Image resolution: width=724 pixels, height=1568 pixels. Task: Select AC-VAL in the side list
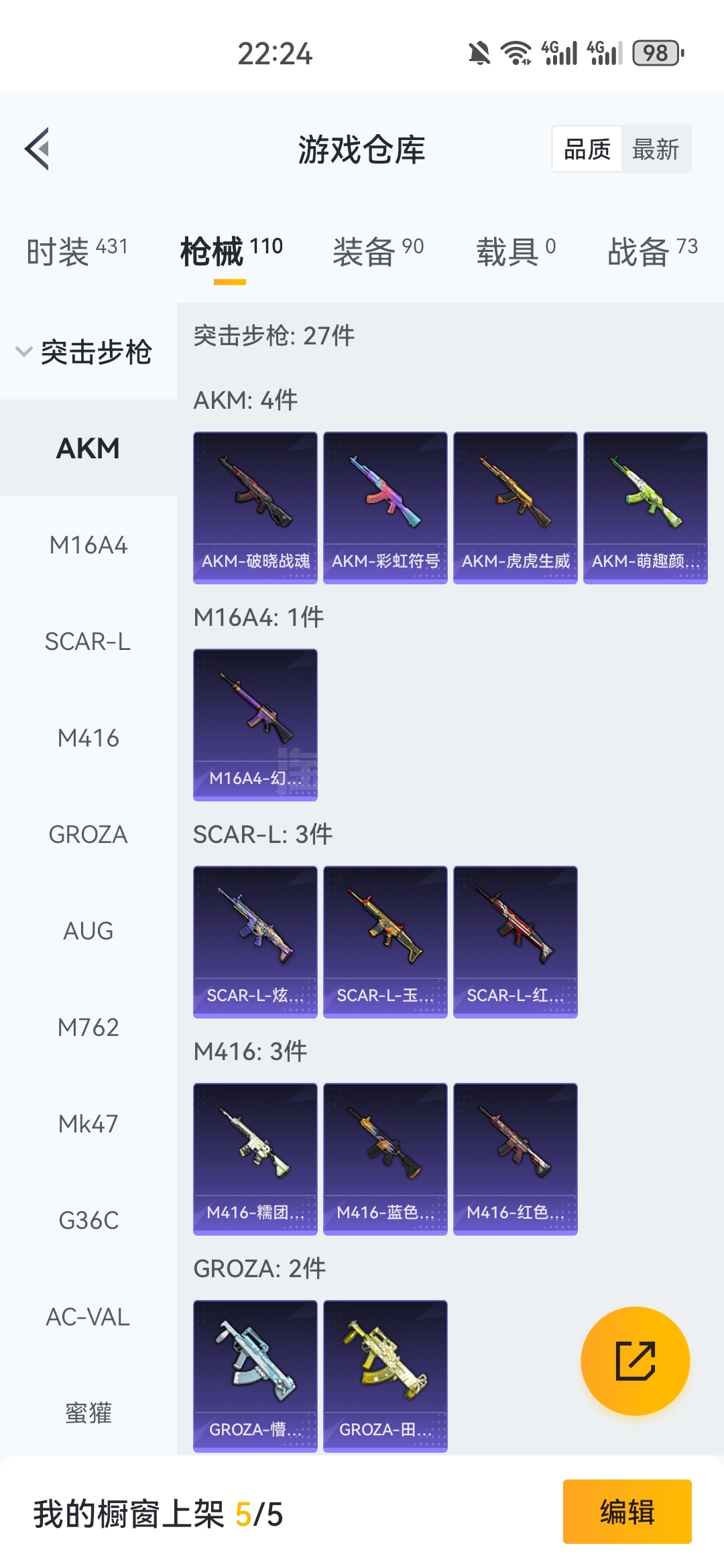[x=88, y=1317]
